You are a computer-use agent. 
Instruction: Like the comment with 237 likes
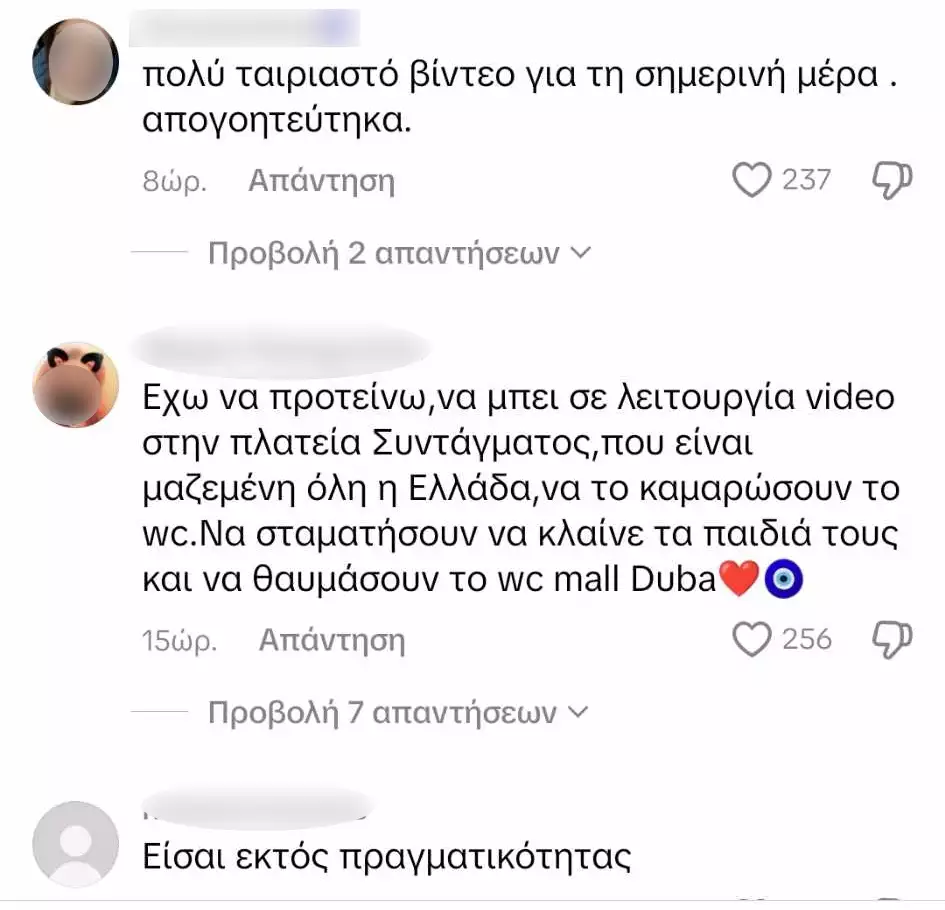(x=752, y=181)
